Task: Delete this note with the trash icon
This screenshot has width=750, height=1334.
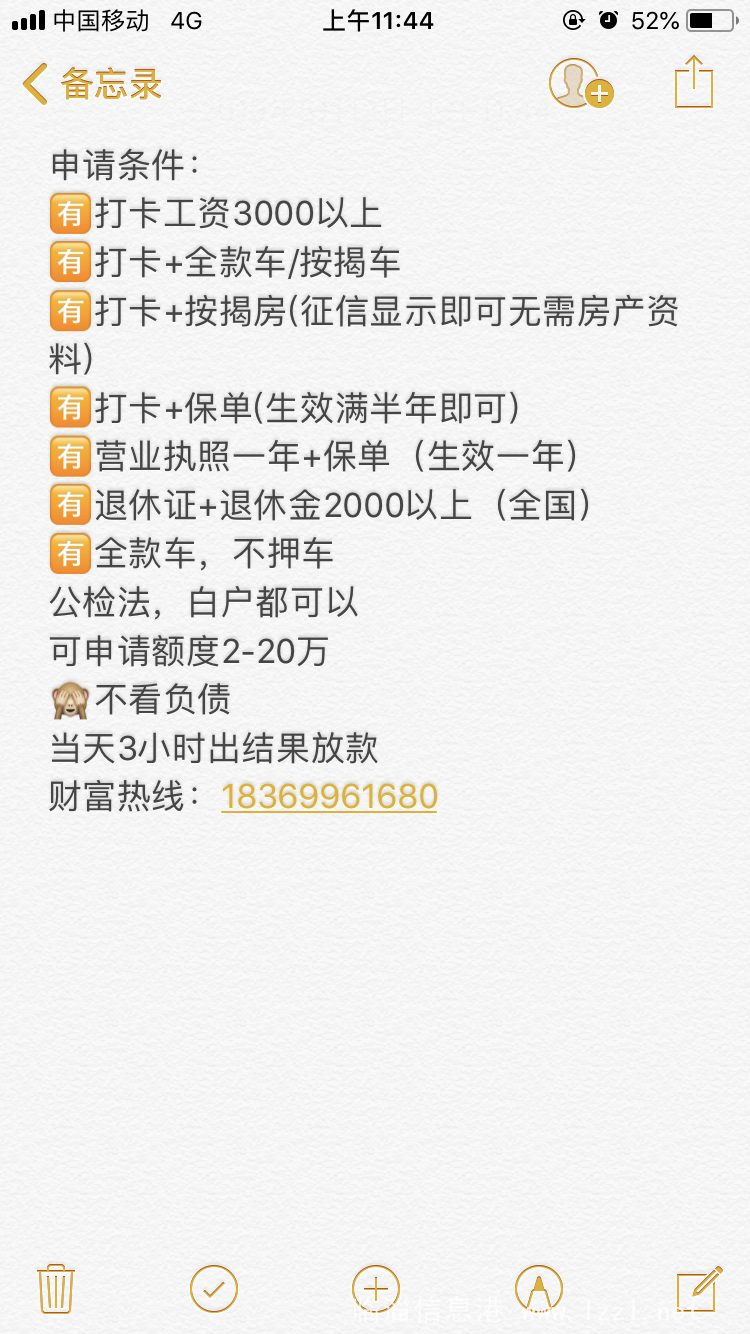Action: click(x=56, y=1288)
